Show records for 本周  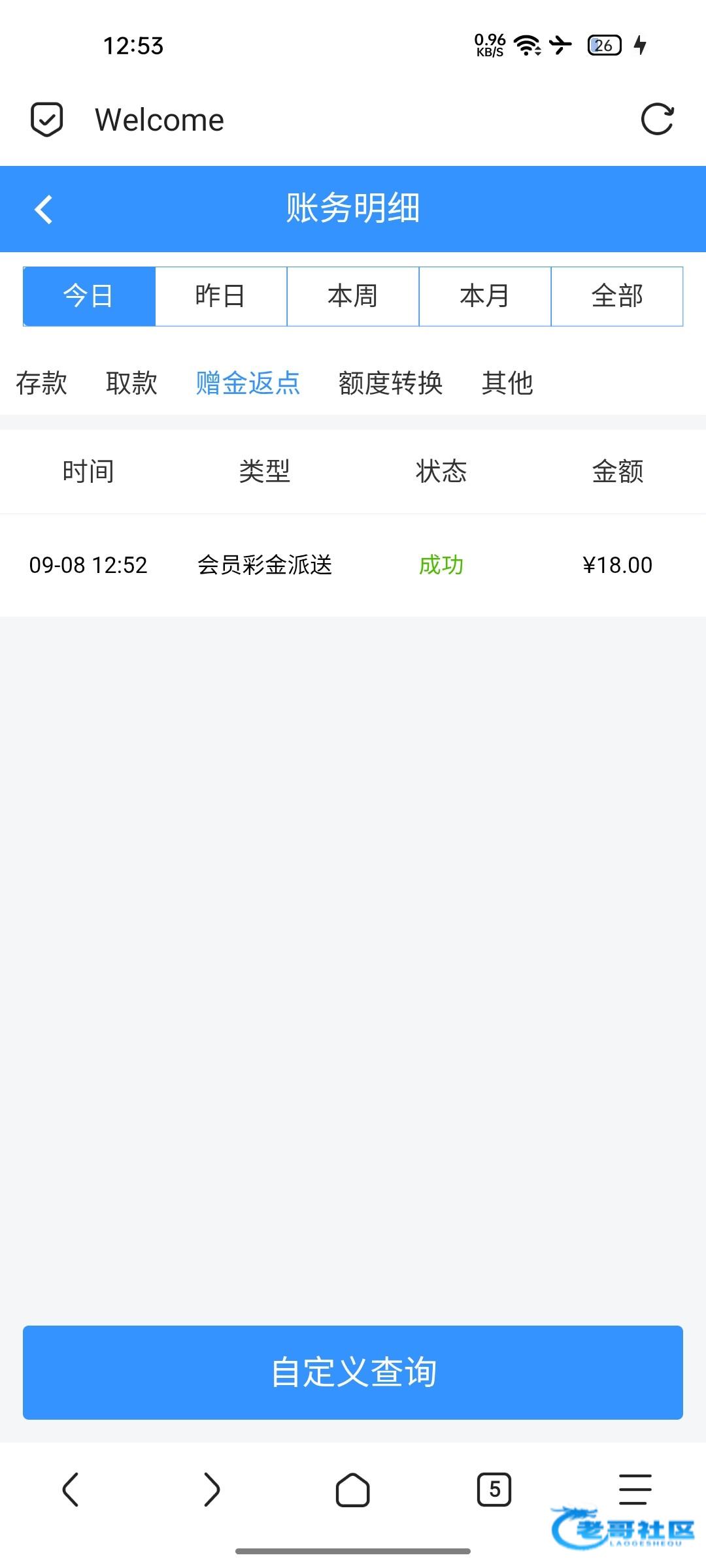353,296
